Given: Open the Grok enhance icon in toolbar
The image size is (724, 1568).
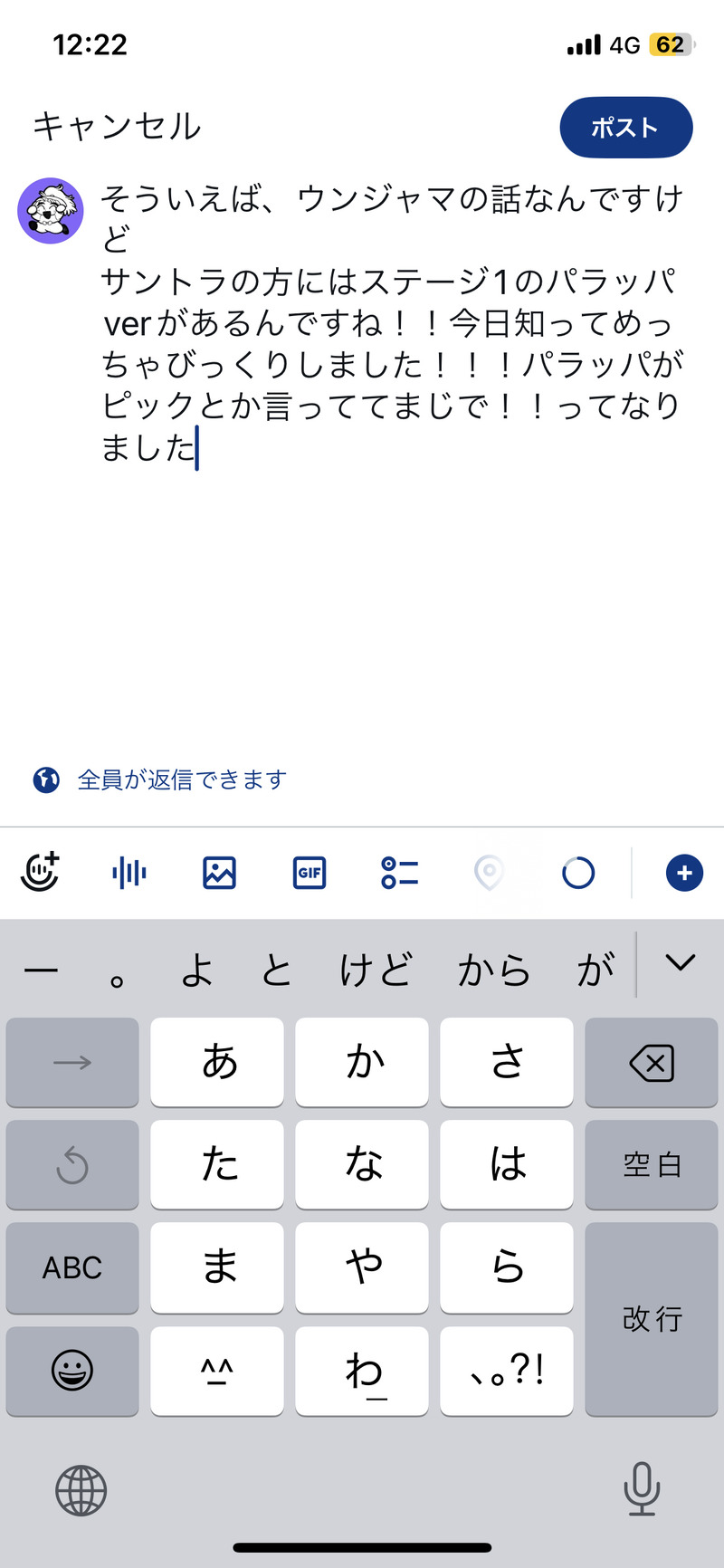Looking at the screenshot, I should click(x=40, y=873).
